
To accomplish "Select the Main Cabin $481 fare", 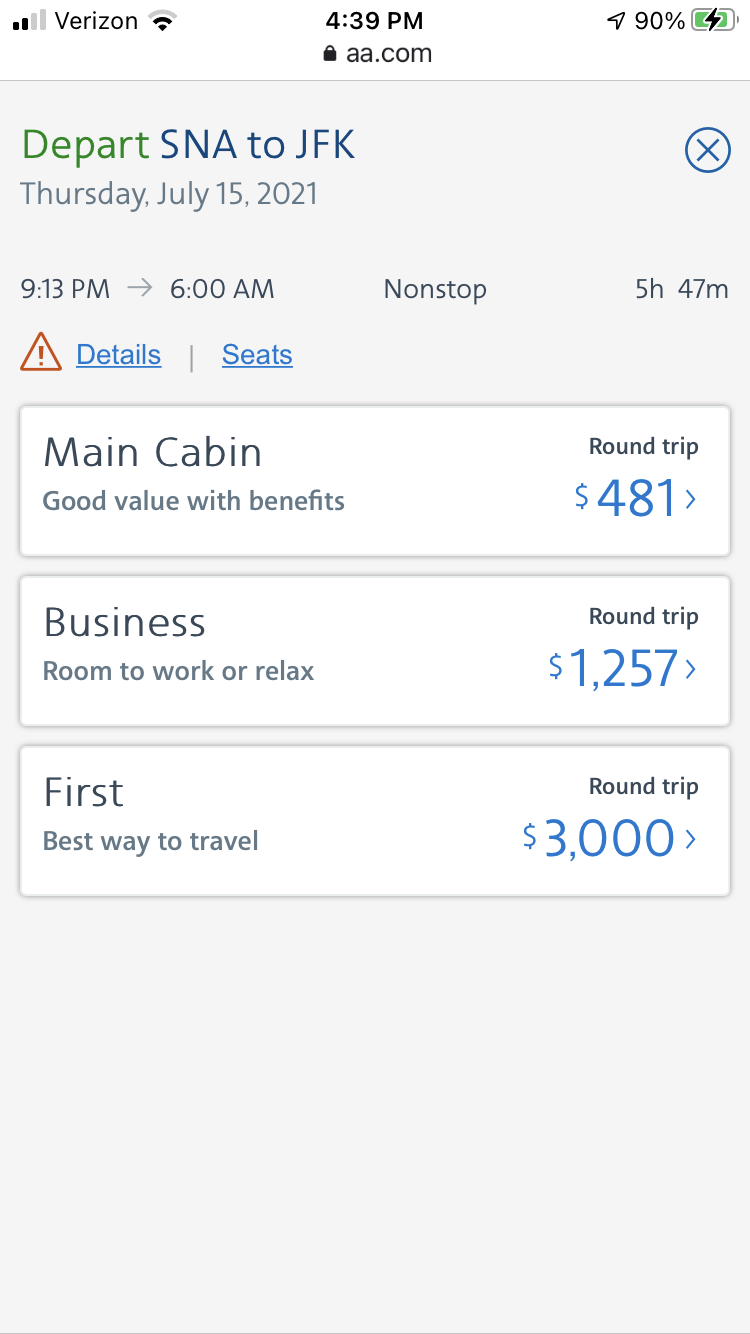I will 375,481.
